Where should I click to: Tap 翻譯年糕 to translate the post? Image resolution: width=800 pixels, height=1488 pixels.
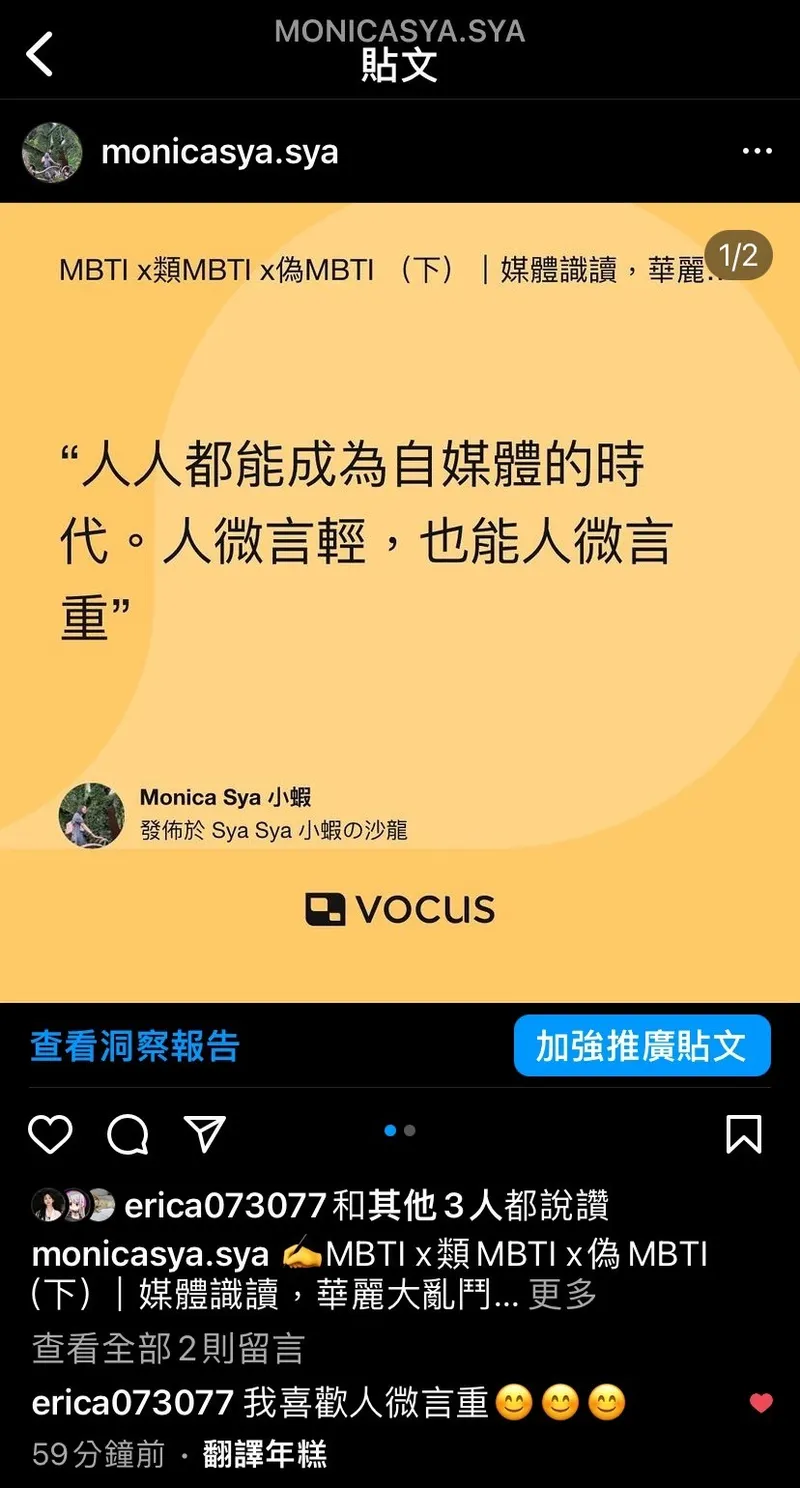click(265, 1454)
